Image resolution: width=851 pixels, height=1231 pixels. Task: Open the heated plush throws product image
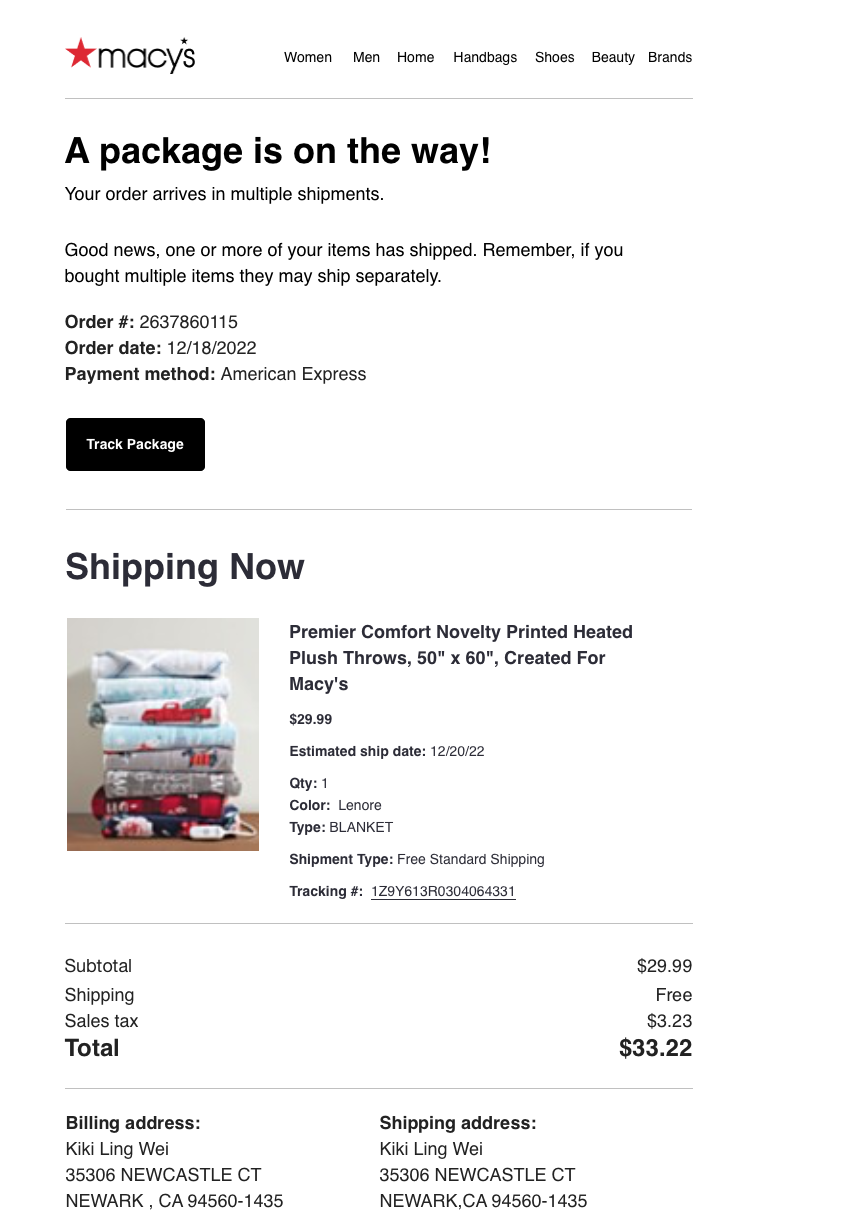tap(163, 734)
